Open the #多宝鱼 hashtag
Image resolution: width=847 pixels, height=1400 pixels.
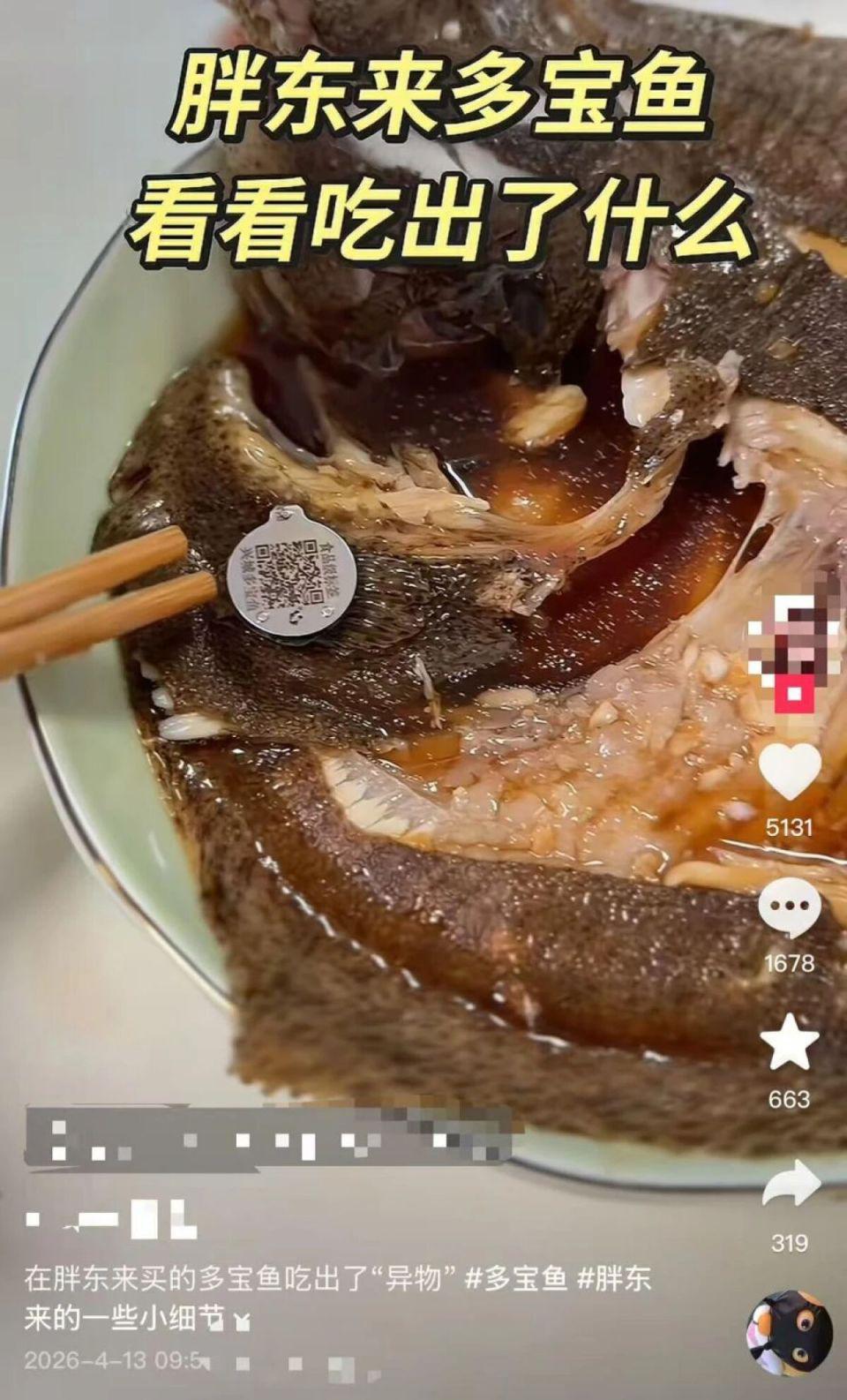(x=516, y=1278)
